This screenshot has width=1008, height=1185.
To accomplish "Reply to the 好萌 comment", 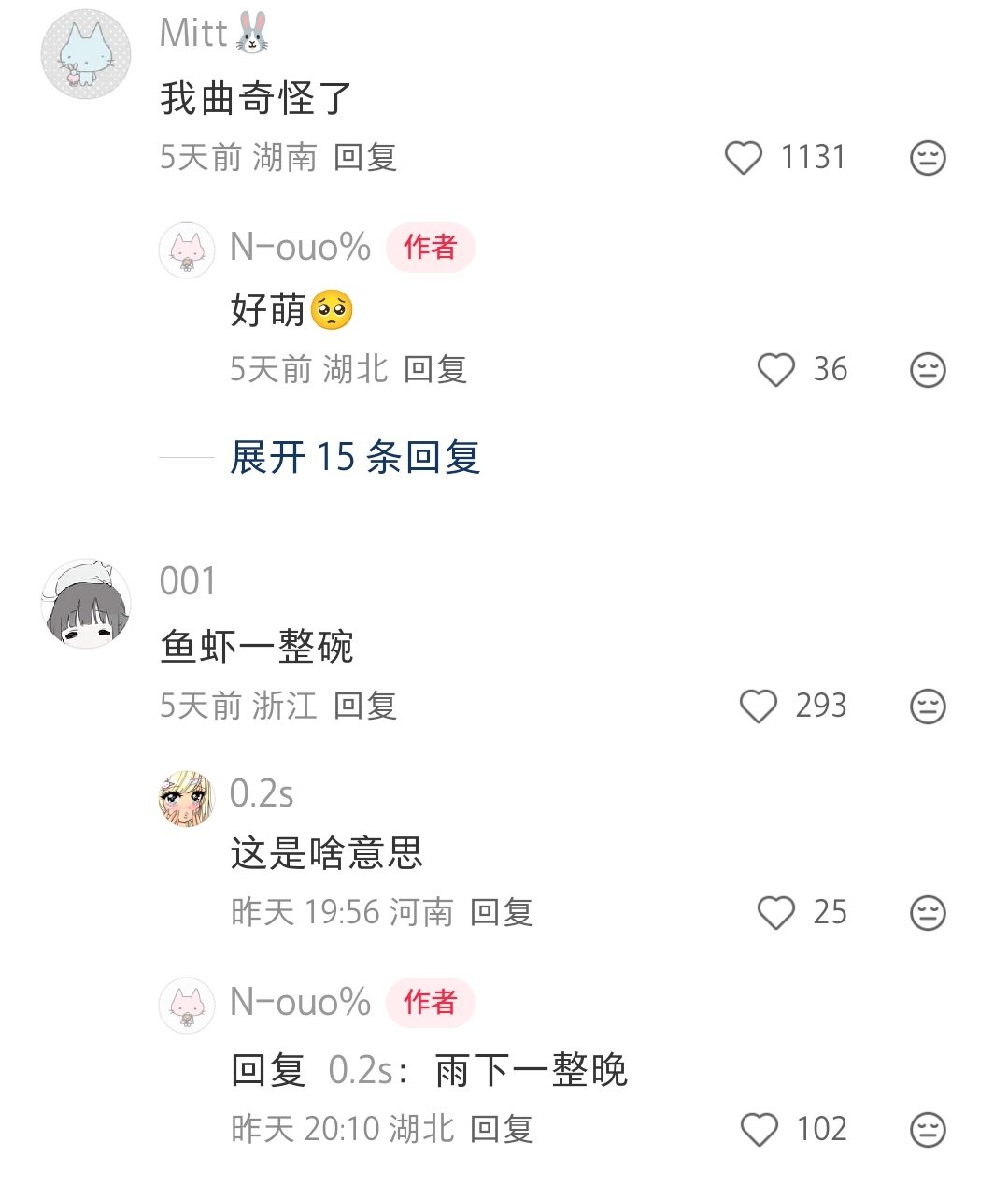I will tap(435, 369).
